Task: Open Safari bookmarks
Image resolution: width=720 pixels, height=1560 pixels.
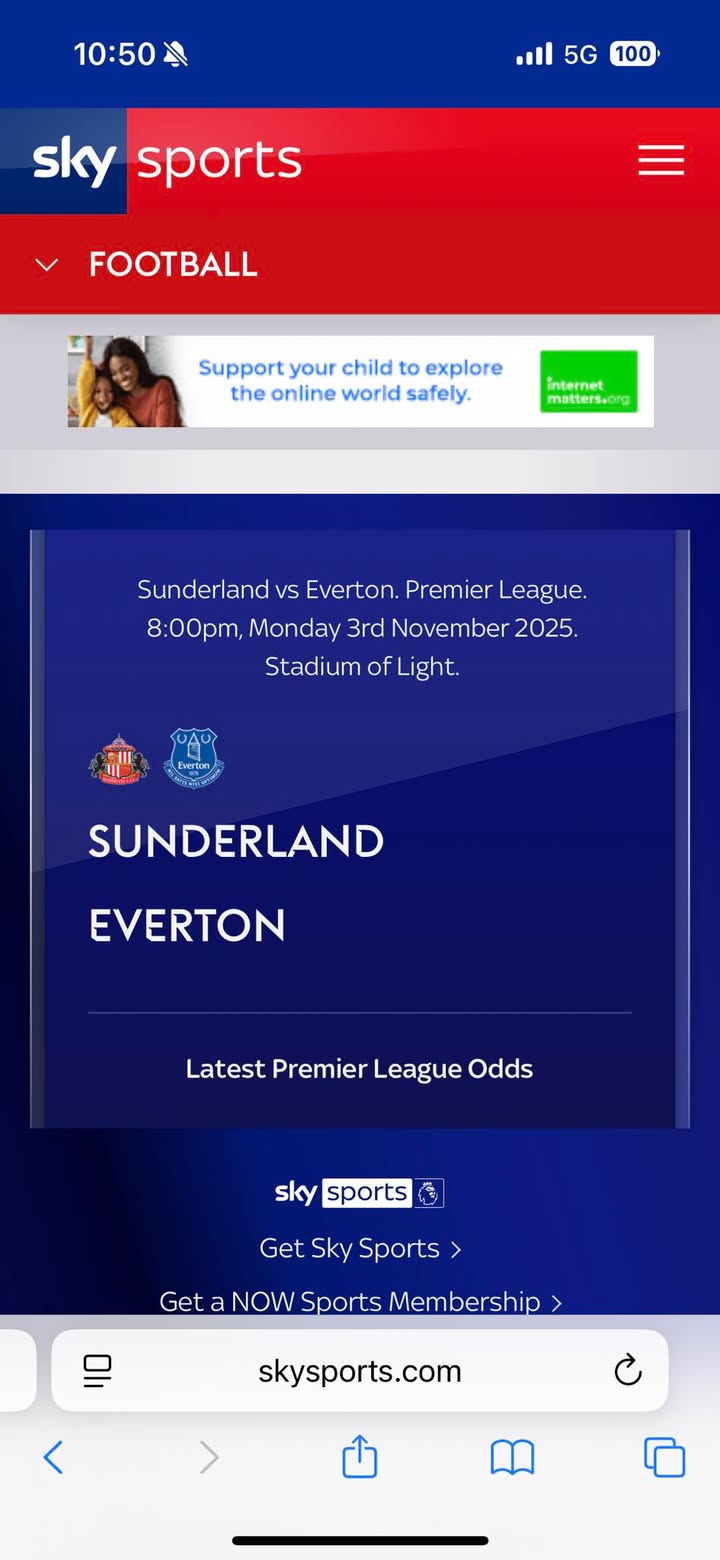Action: click(x=512, y=1457)
